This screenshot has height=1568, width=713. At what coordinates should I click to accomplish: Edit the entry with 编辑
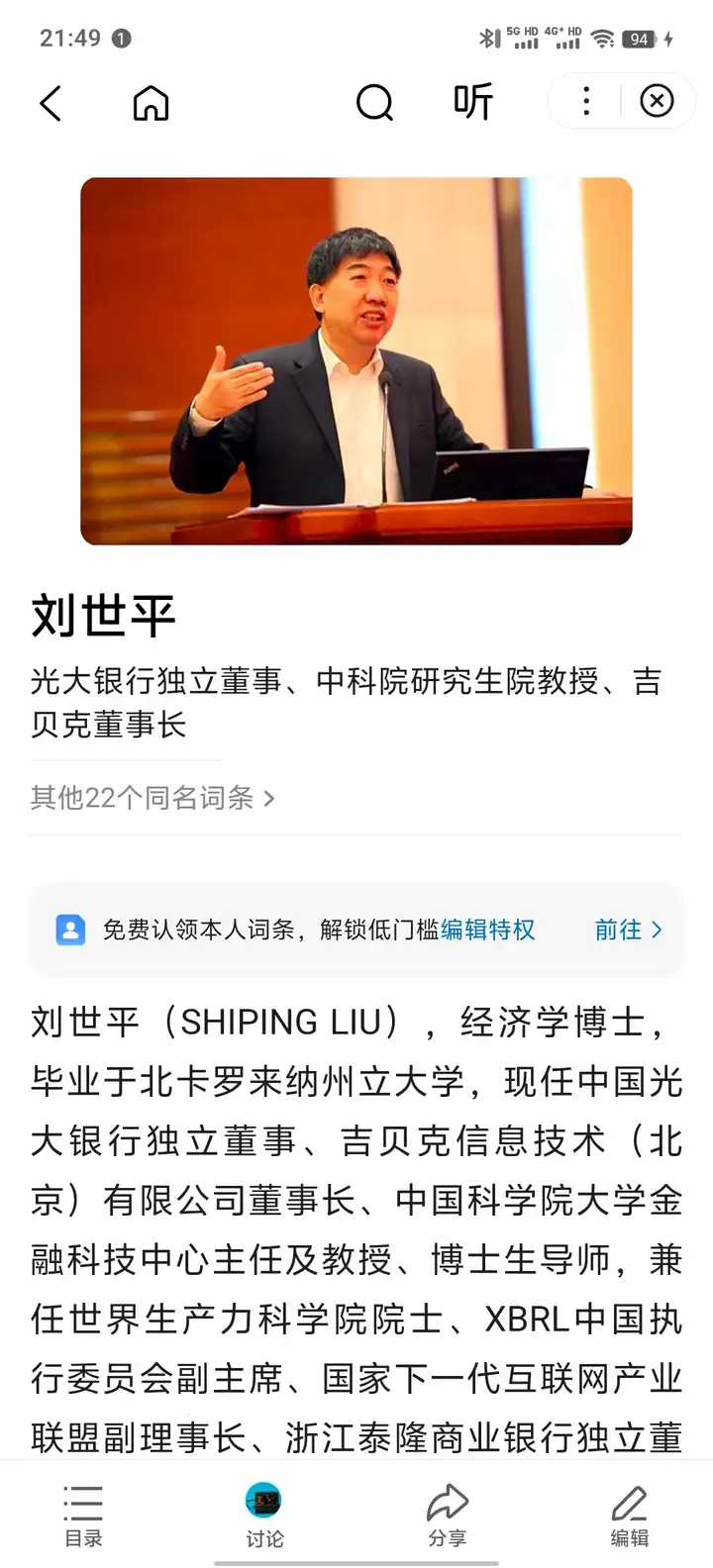(x=629, y=1516)
